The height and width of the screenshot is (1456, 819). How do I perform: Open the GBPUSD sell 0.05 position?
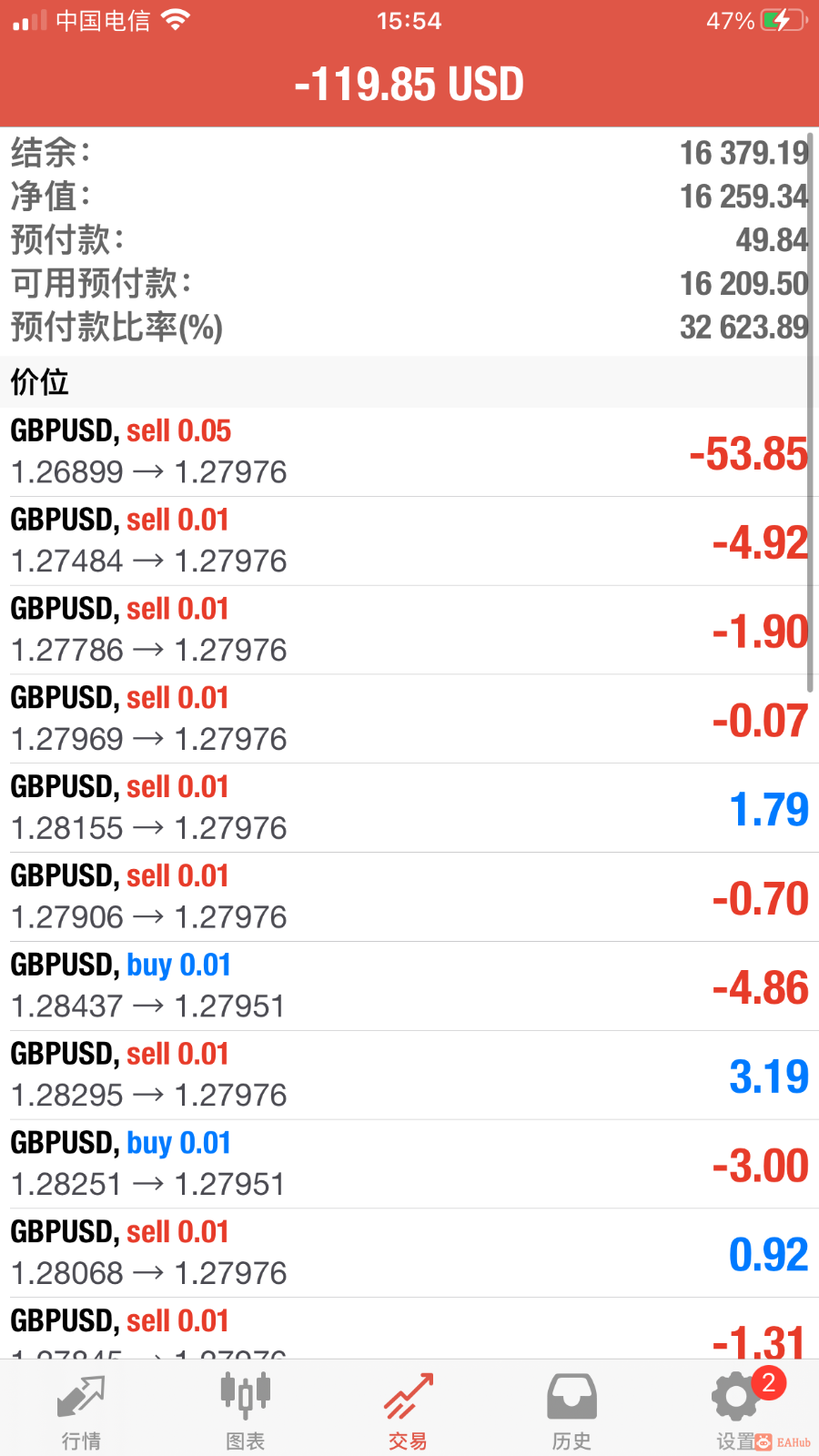pyautogui.click(x=409, y=452)
